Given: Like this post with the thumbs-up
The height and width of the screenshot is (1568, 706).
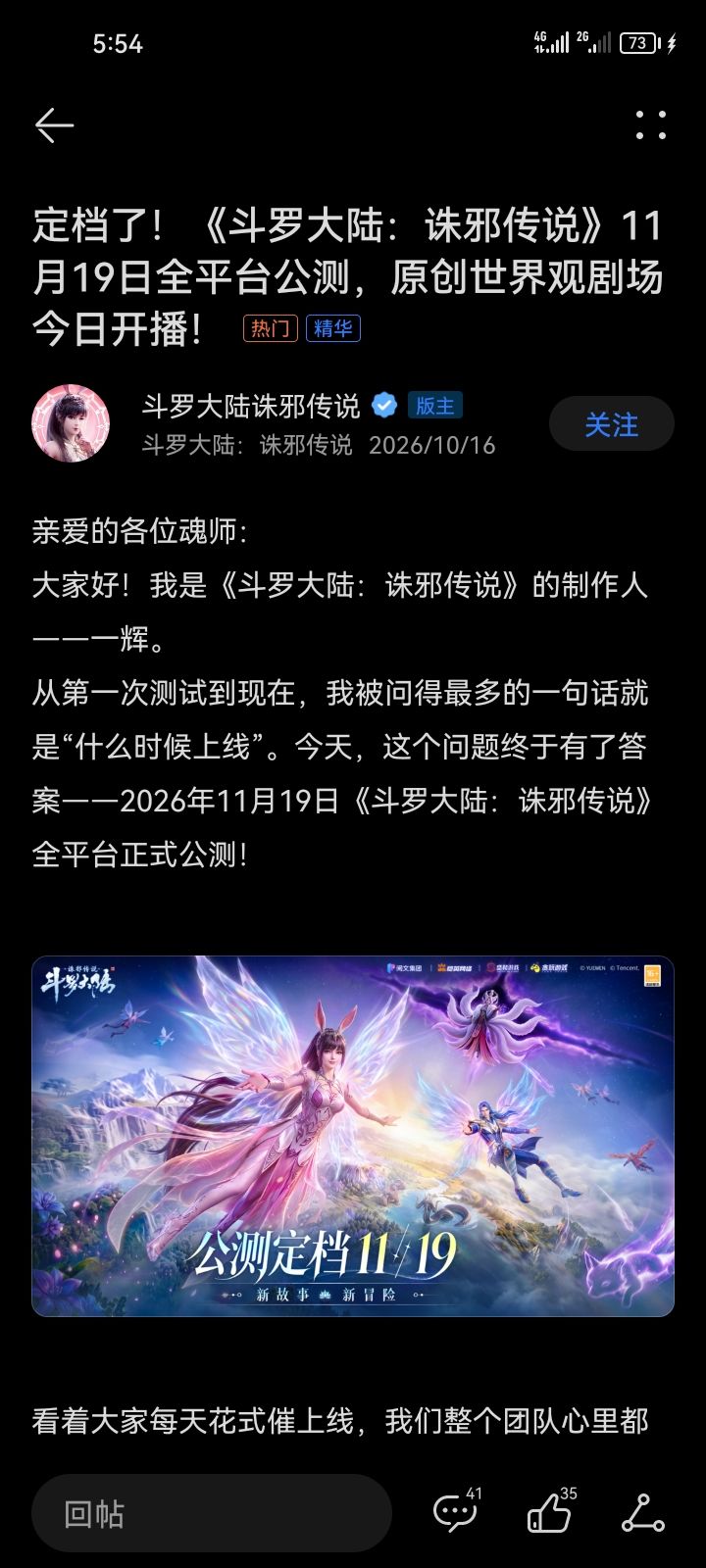Looking at the screenshot, I should (x=552, y=1511).
